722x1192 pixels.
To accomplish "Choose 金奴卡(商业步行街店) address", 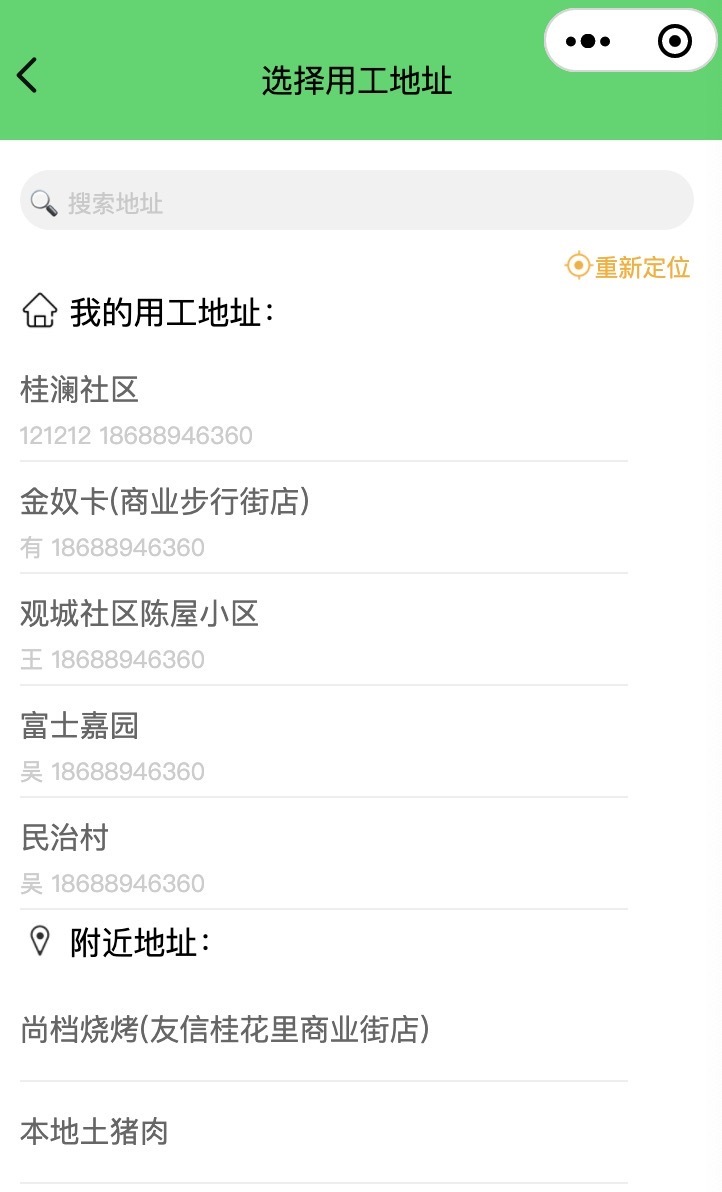I will (324, 523).
